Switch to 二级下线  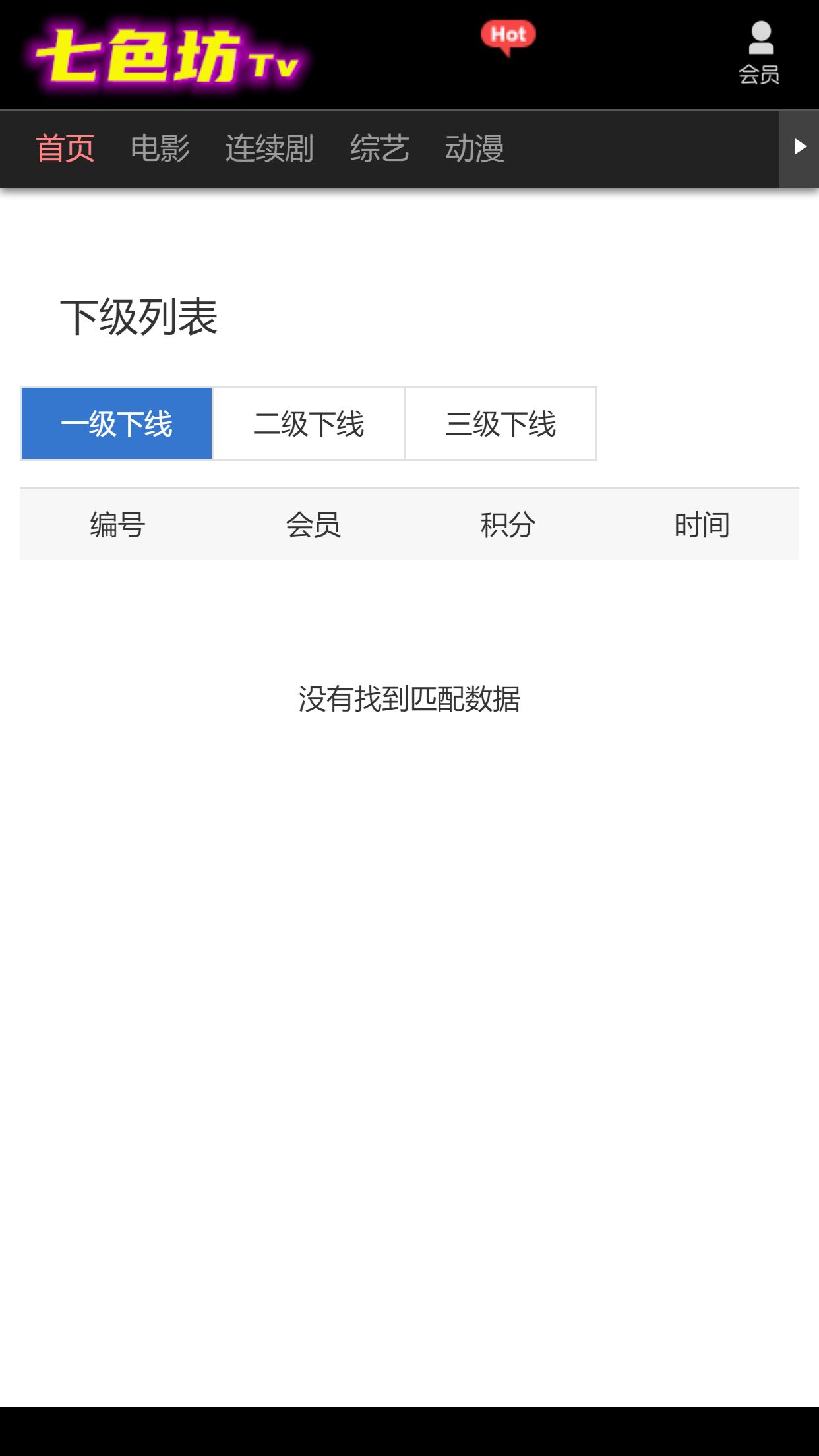pos(309,423)
